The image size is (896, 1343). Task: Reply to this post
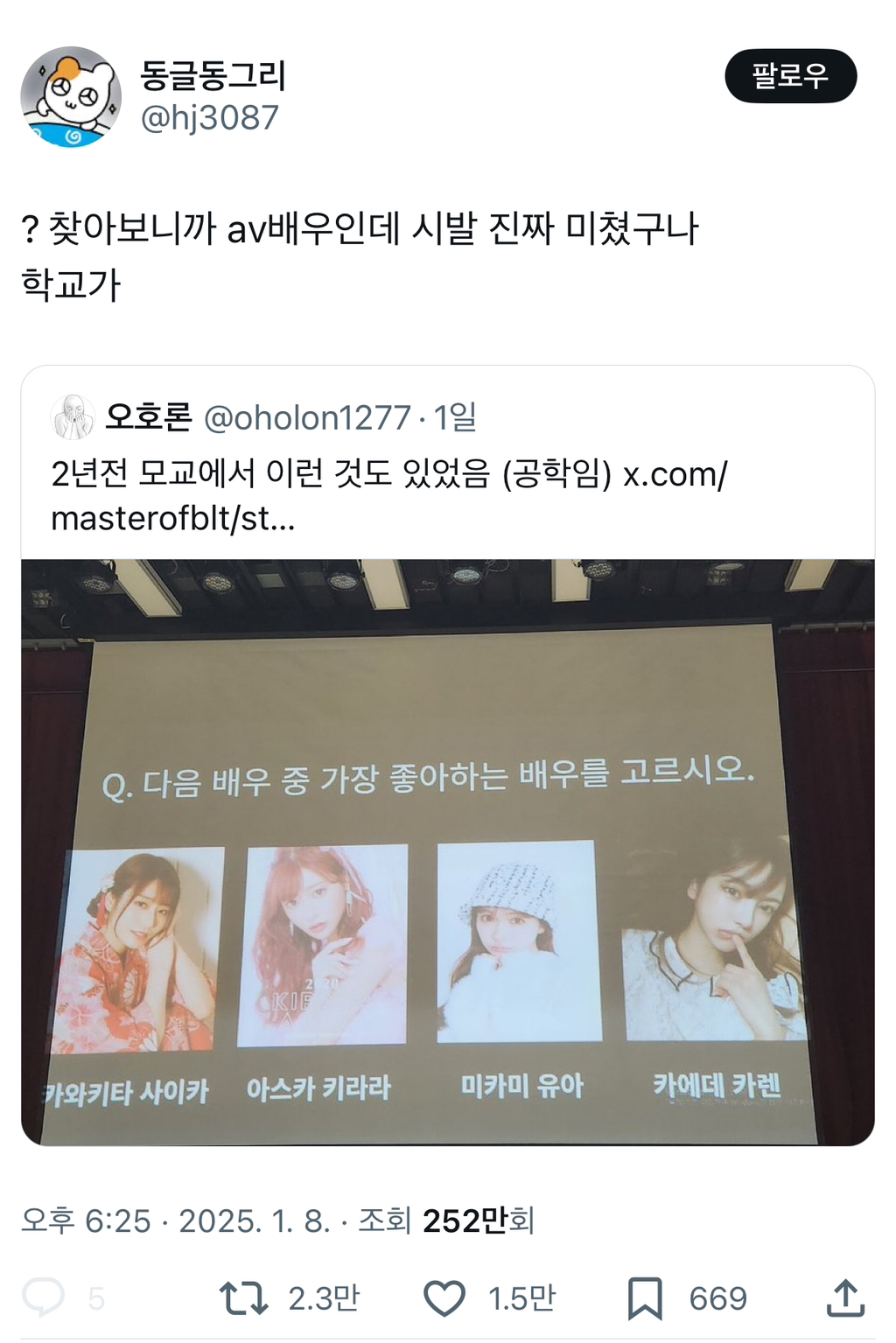tap(44, 1297)
